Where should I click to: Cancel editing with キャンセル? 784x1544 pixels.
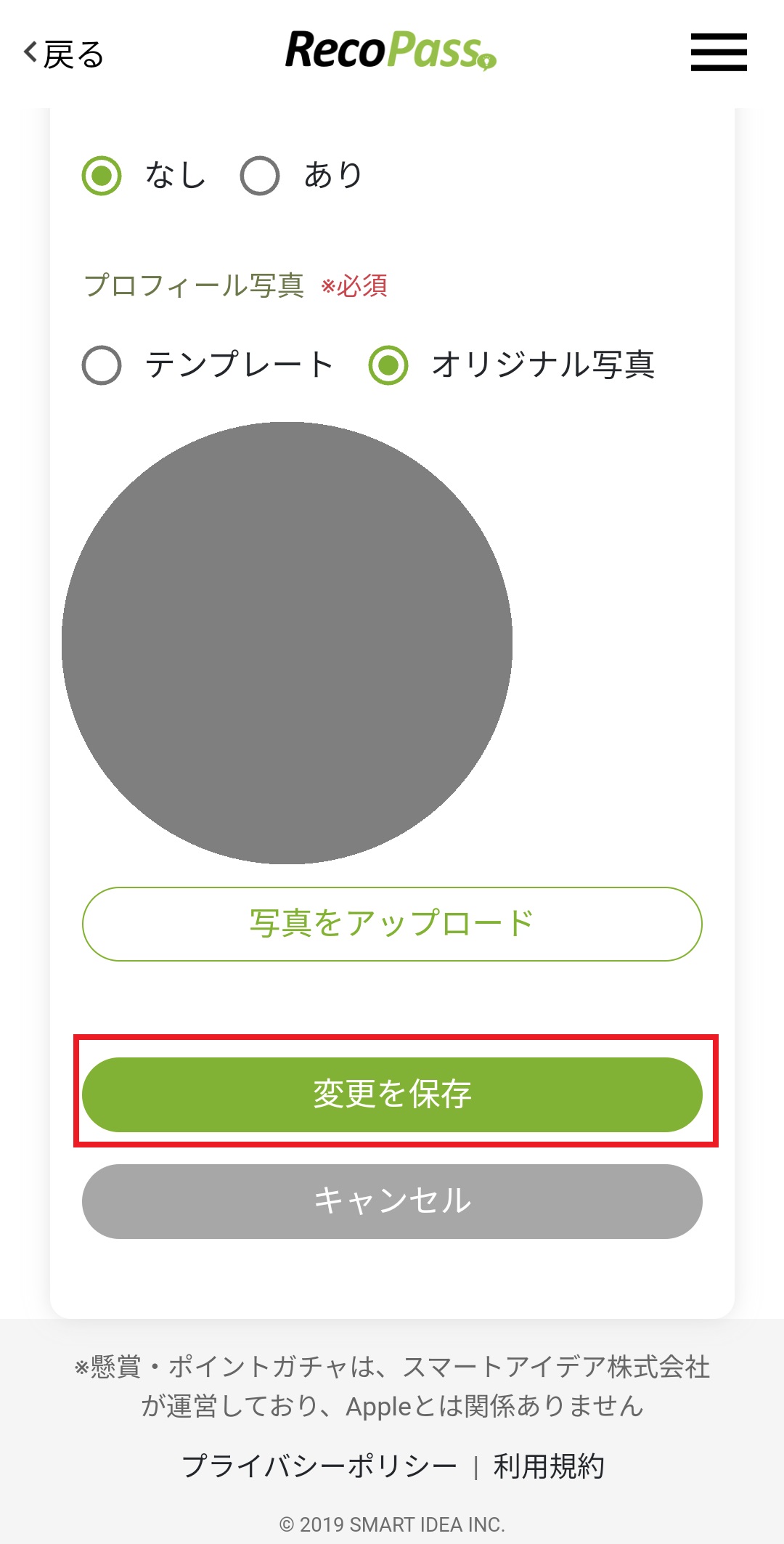coord(392,1201)
